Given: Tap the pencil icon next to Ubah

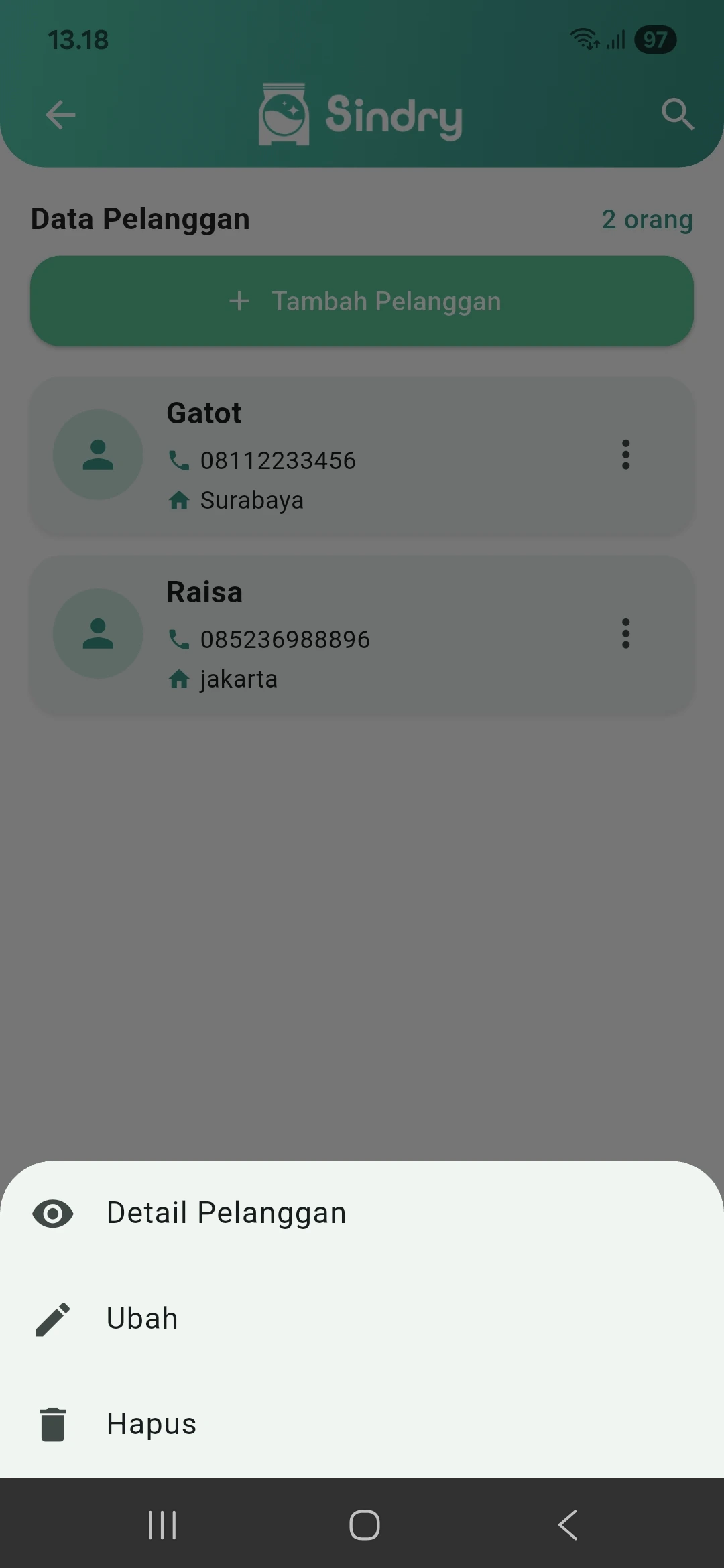Looking at the screenshot, I should [53, 1317].
